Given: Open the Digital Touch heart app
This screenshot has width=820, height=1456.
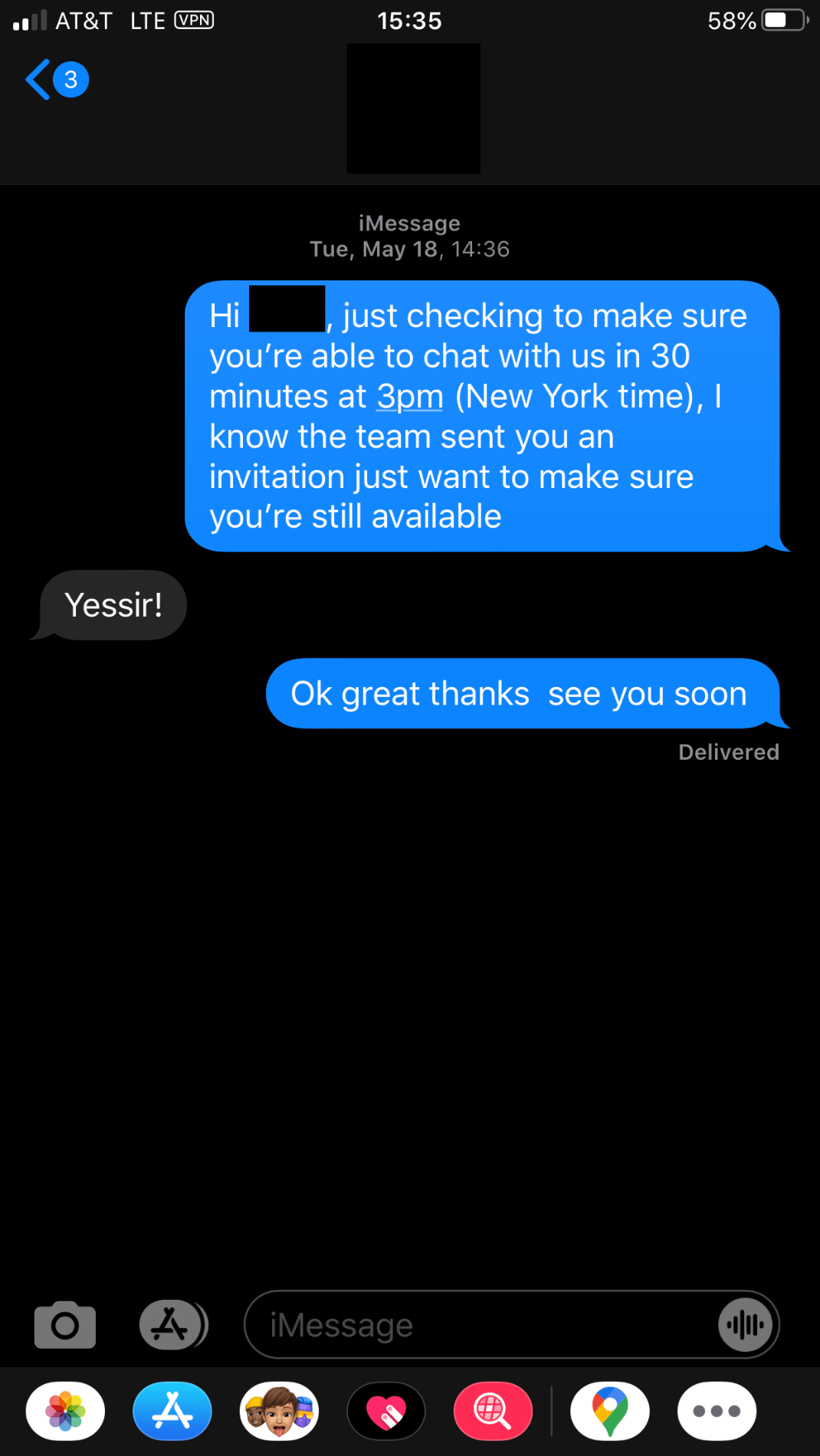Looking at the screenshot, I should [386, 1411].
